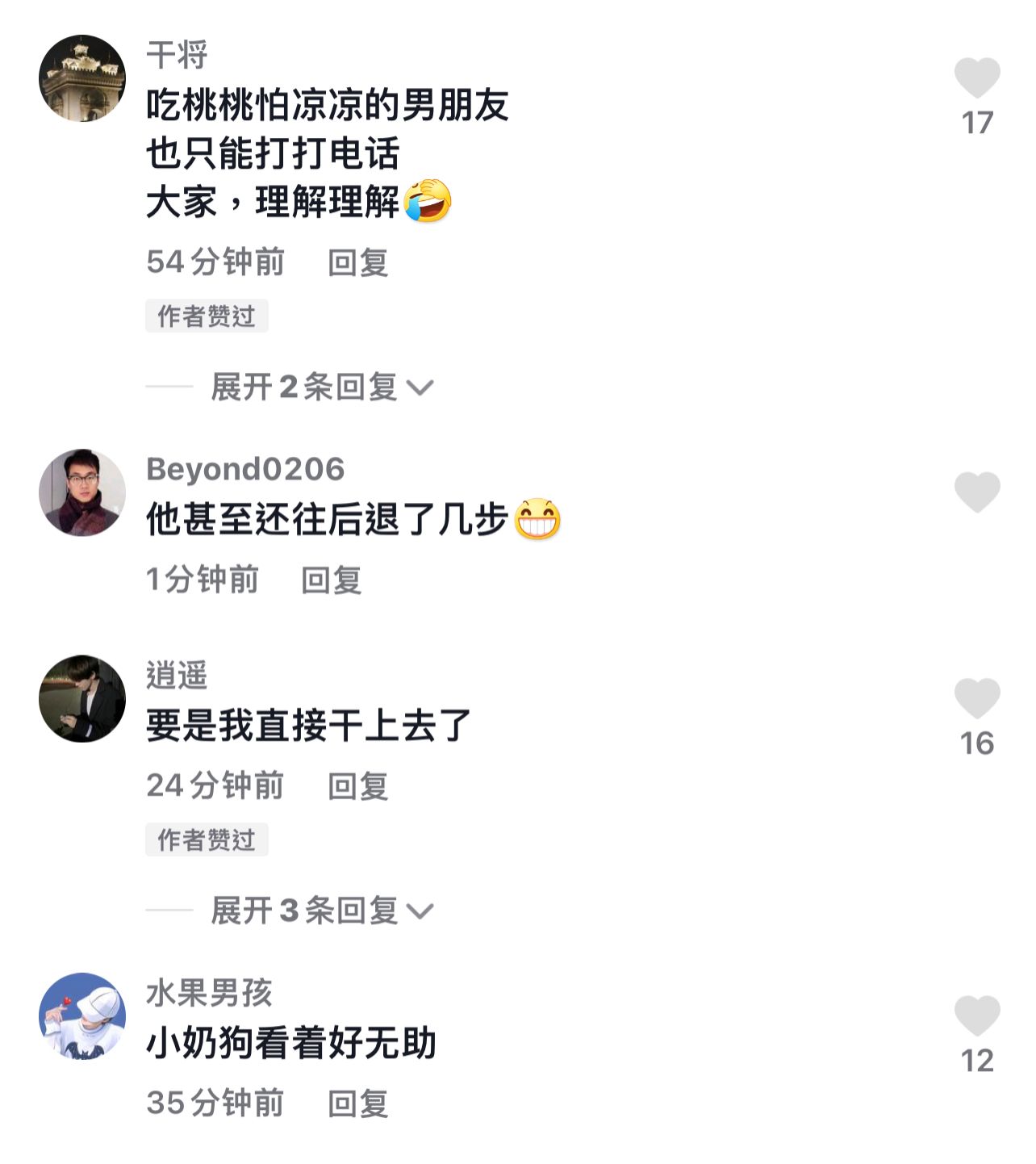Like 逍遥's comment
The image size is (1036, 1164).
click(976, 698)
